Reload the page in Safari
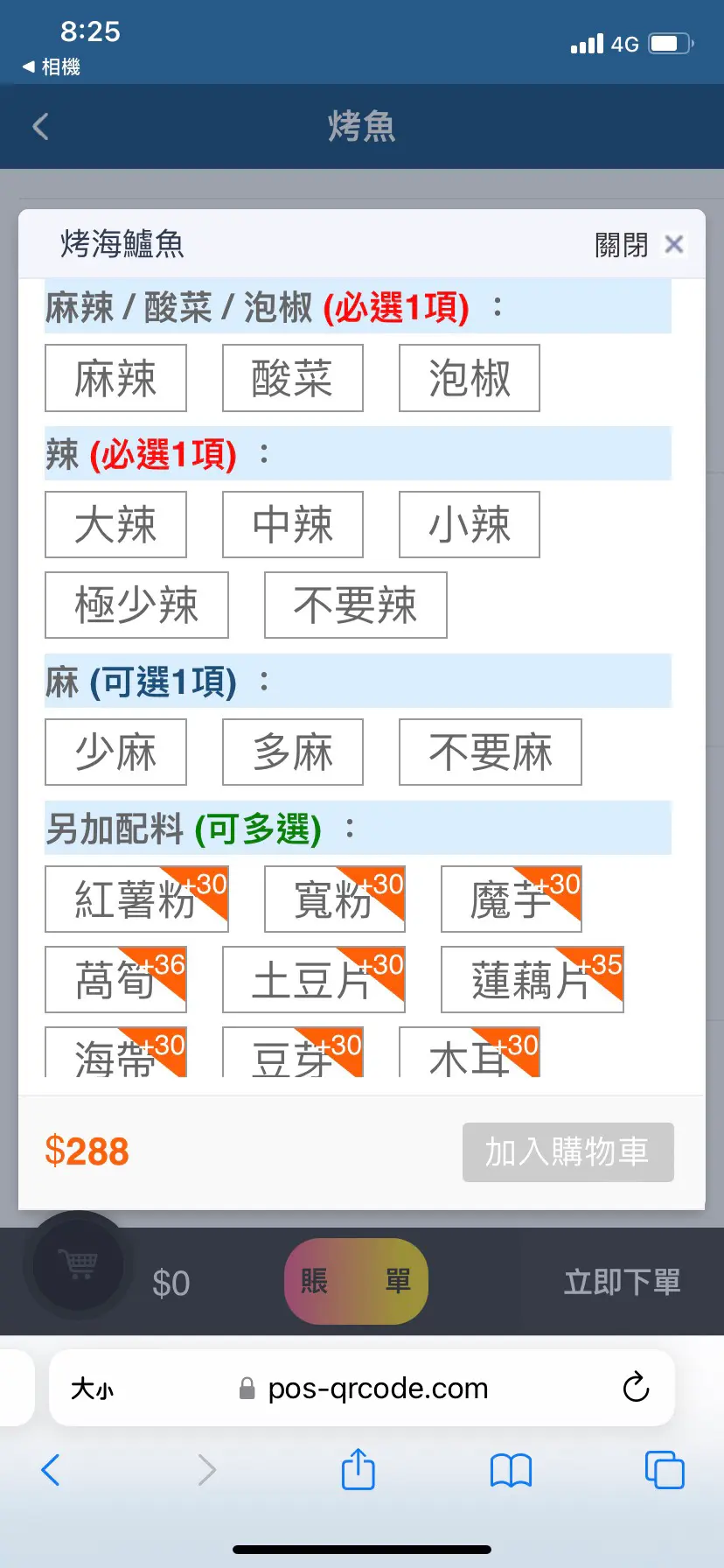This screenshot has width=724, height=1568. click(x=636, y=1388)
